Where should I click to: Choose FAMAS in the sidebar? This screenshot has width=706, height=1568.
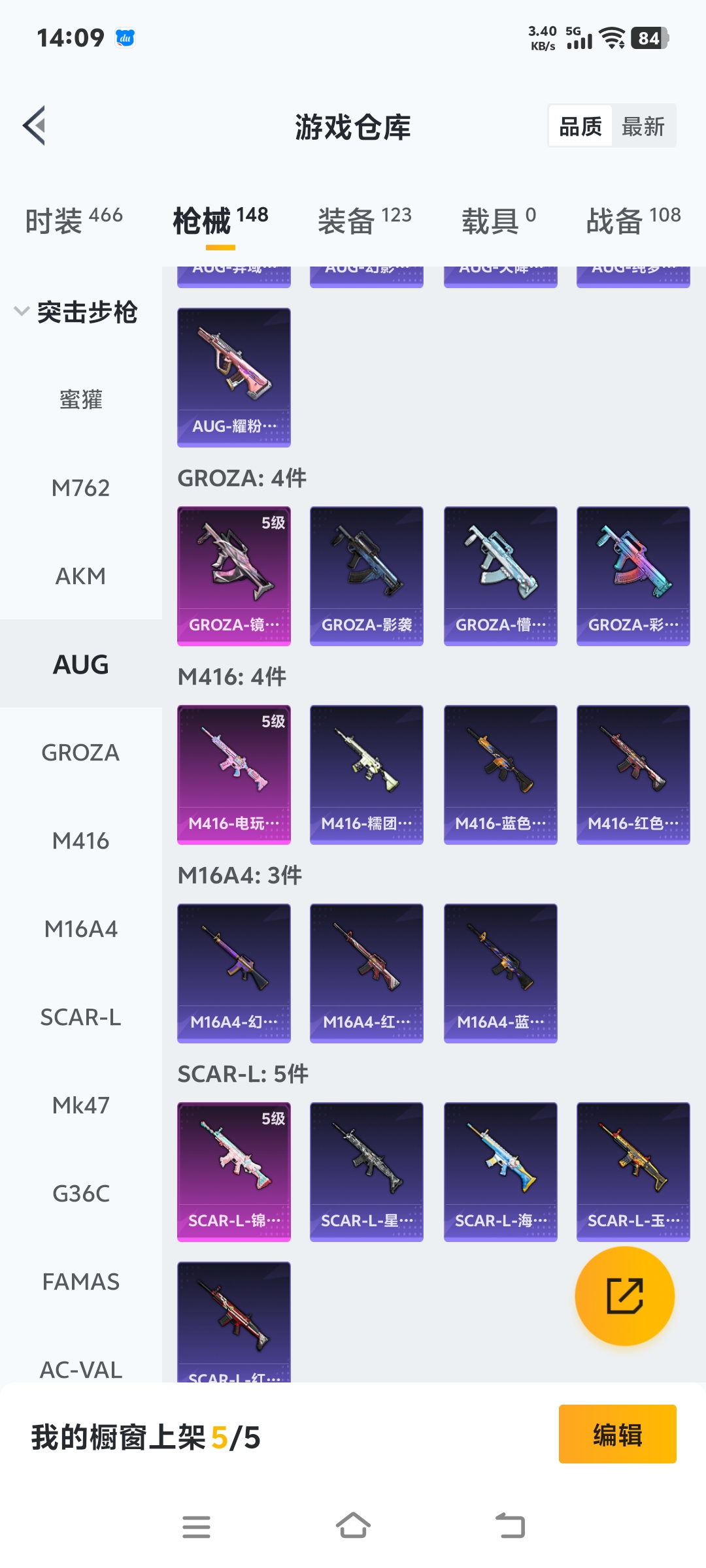[x=80, y=1282]
